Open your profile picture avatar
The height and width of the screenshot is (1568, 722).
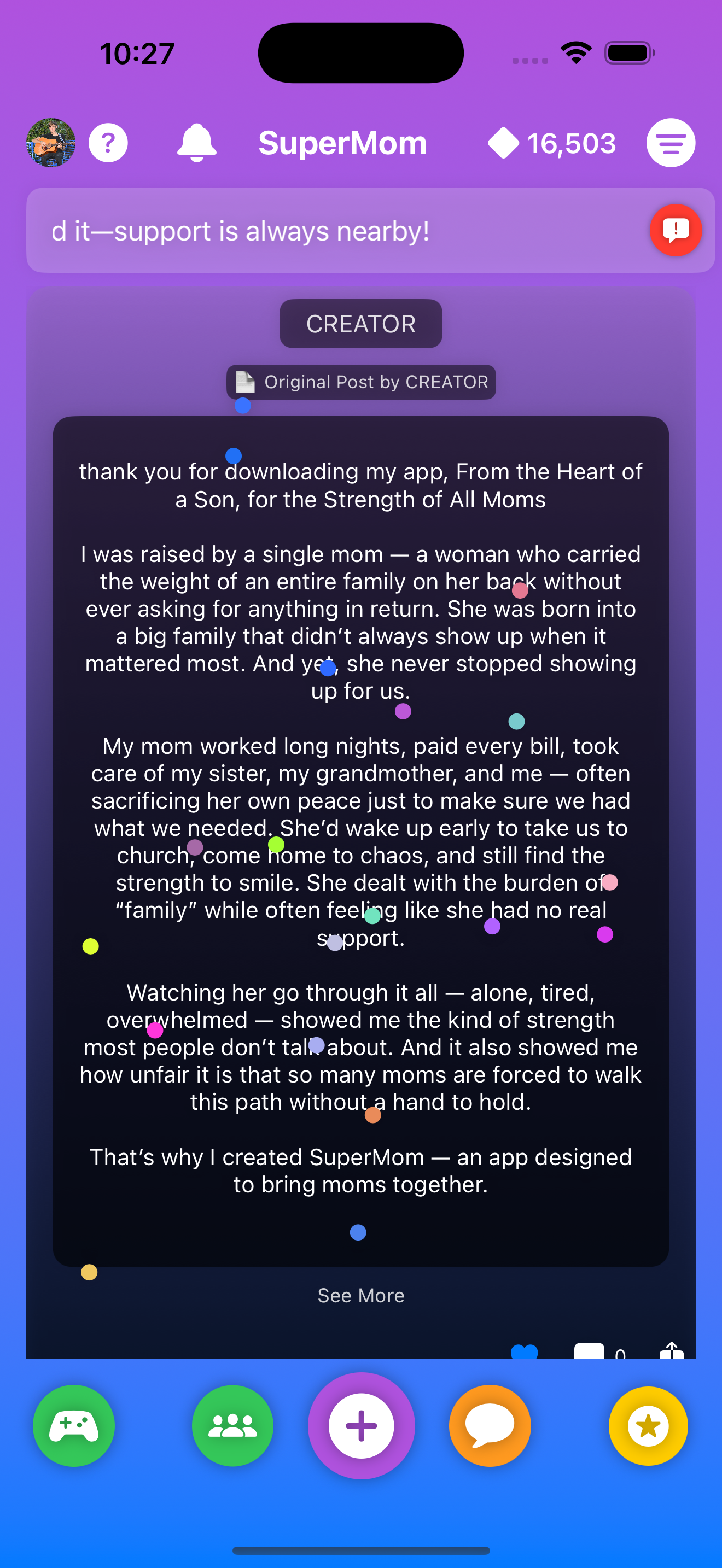(x=51, y=143)
